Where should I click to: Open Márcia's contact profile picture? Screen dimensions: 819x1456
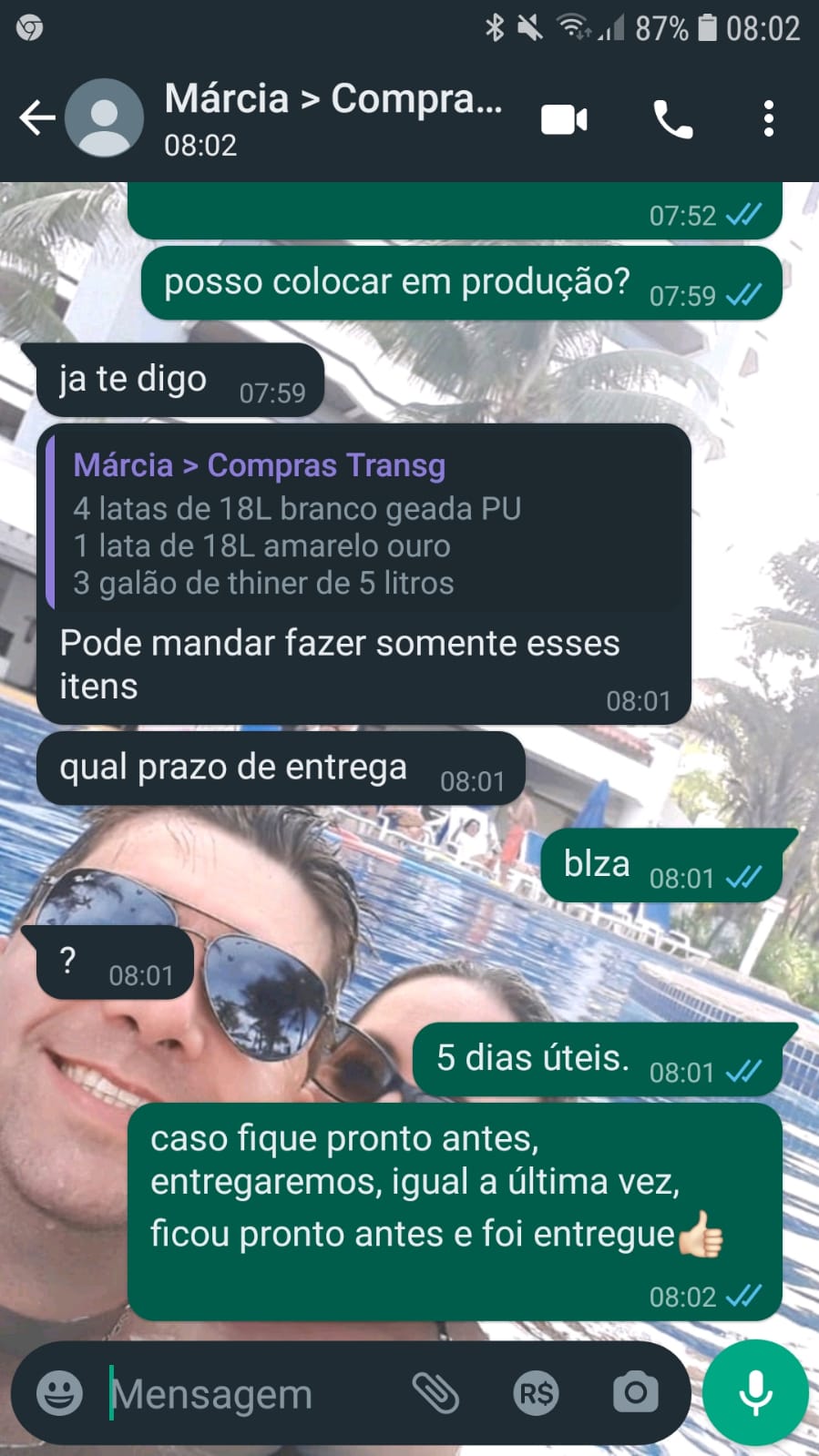(x=105, y=118)
